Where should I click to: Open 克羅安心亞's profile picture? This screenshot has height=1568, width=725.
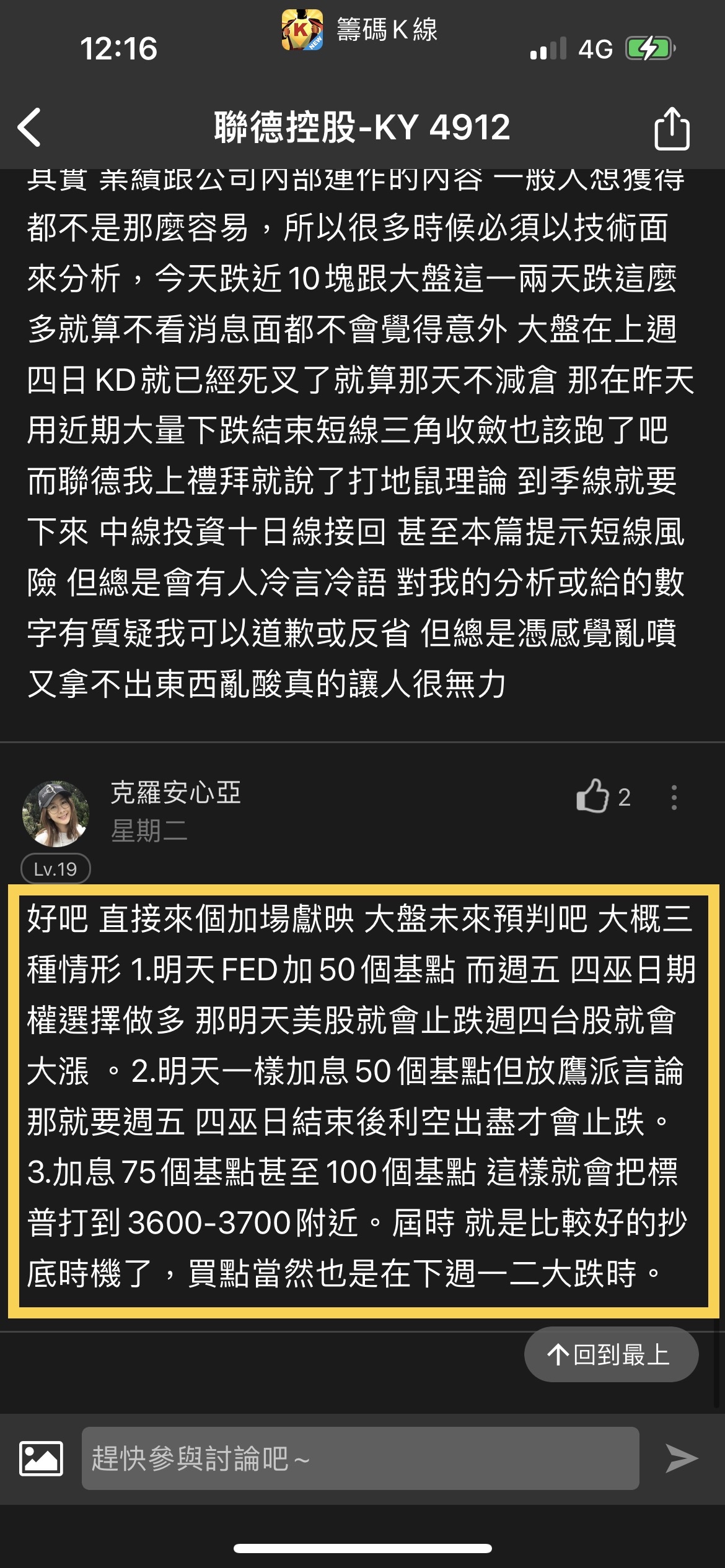click(56, 813)
